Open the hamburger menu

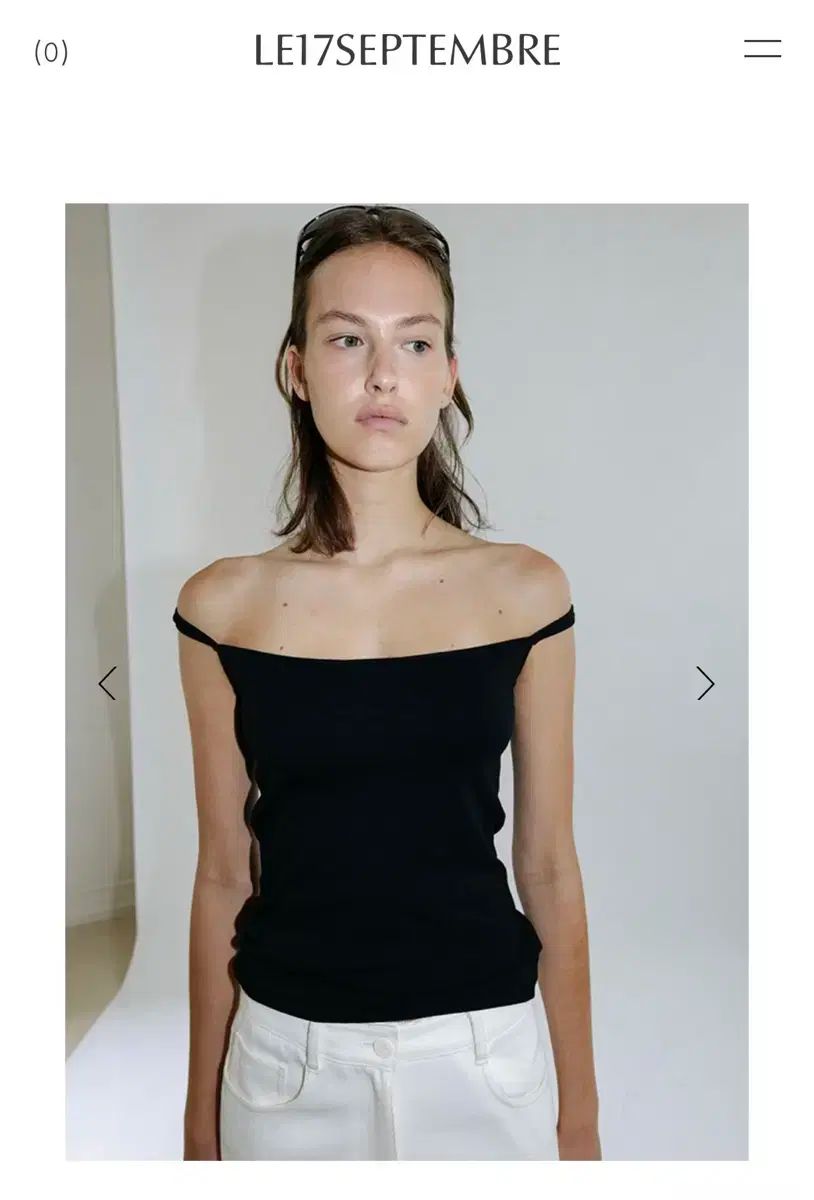pyautogui.click(x=762, y=49)
